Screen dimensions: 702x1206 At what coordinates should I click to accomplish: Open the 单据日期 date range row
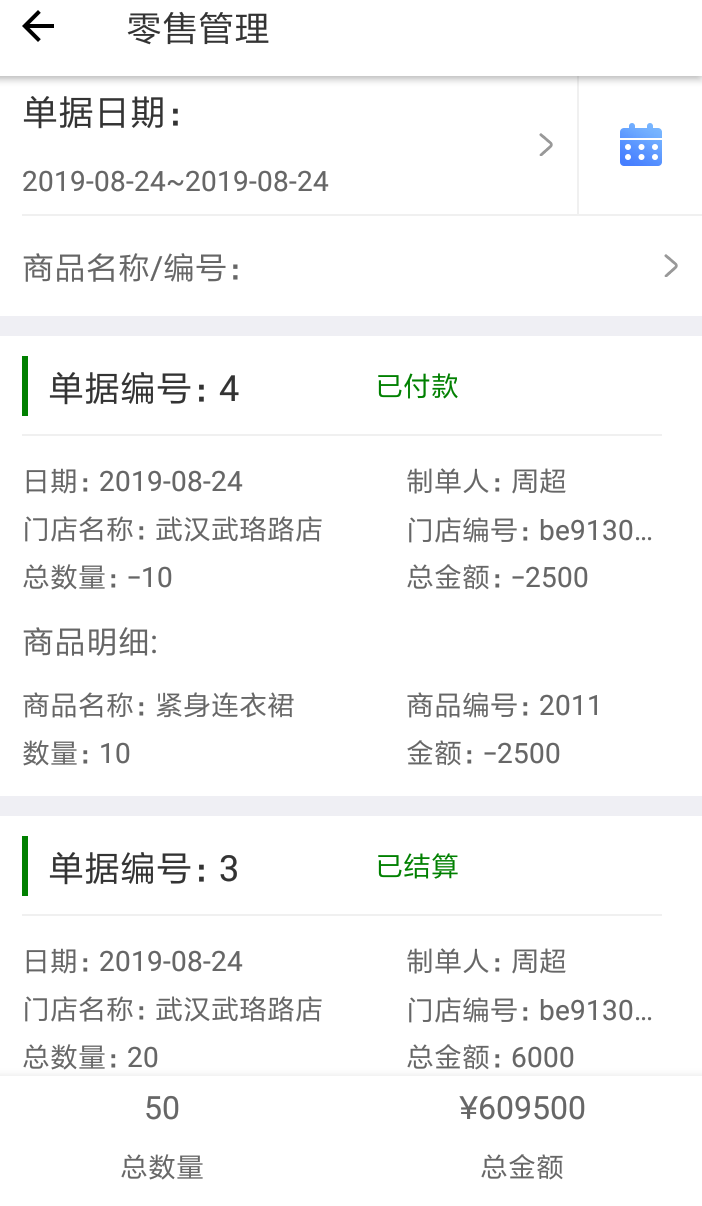click(x=289, y=146)
